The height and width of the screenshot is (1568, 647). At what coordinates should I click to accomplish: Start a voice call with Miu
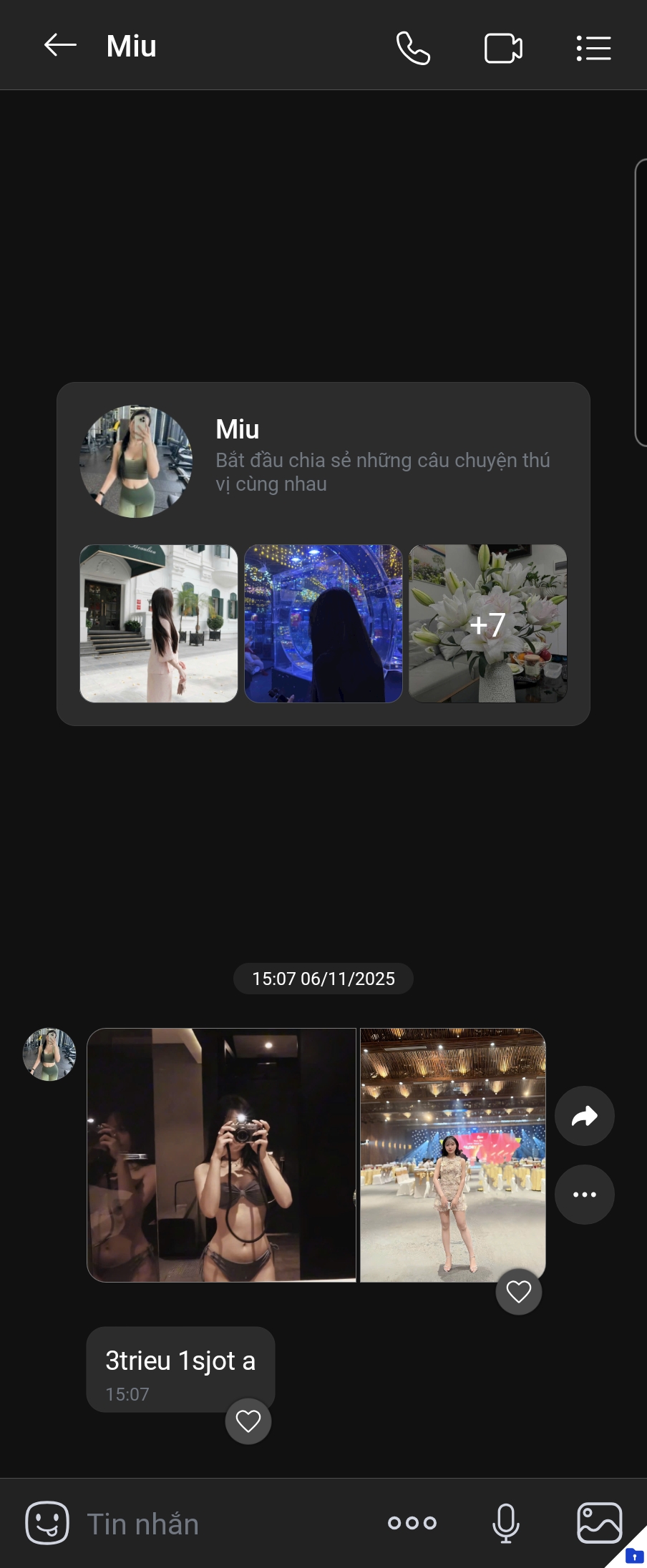[413, 48]
